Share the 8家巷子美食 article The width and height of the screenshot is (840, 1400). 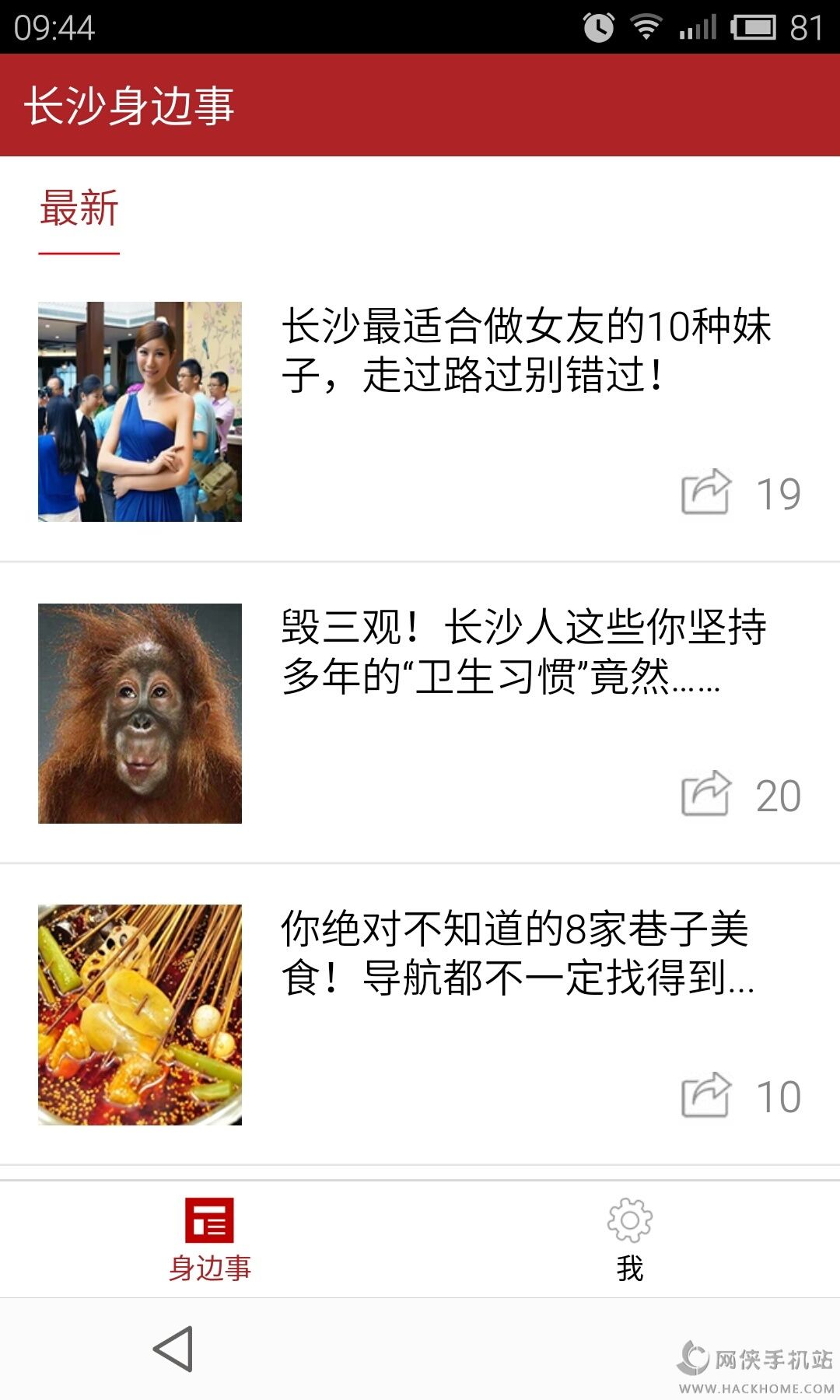(706, 1095)
